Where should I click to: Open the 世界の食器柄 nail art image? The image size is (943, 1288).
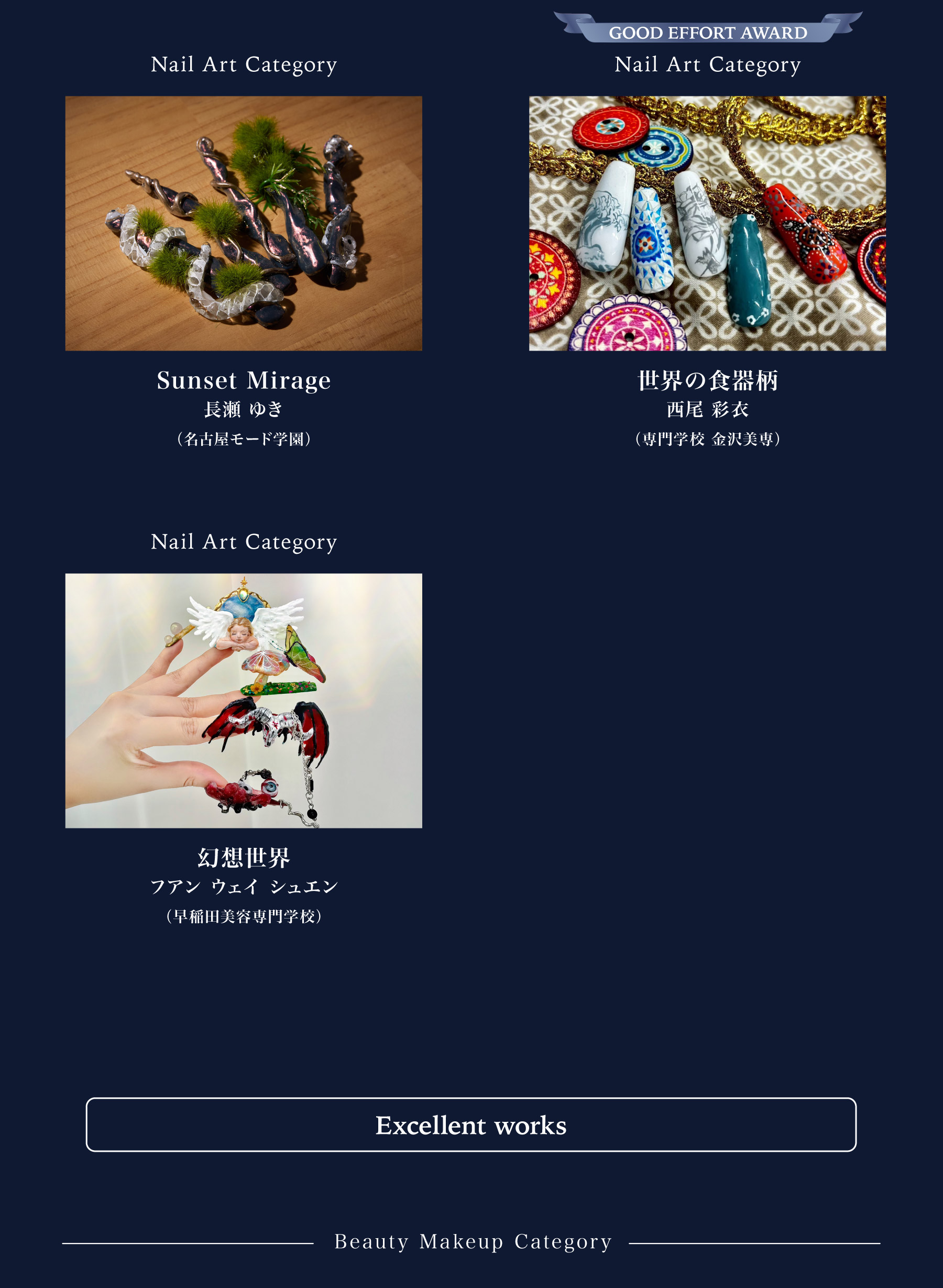[707, 223]
